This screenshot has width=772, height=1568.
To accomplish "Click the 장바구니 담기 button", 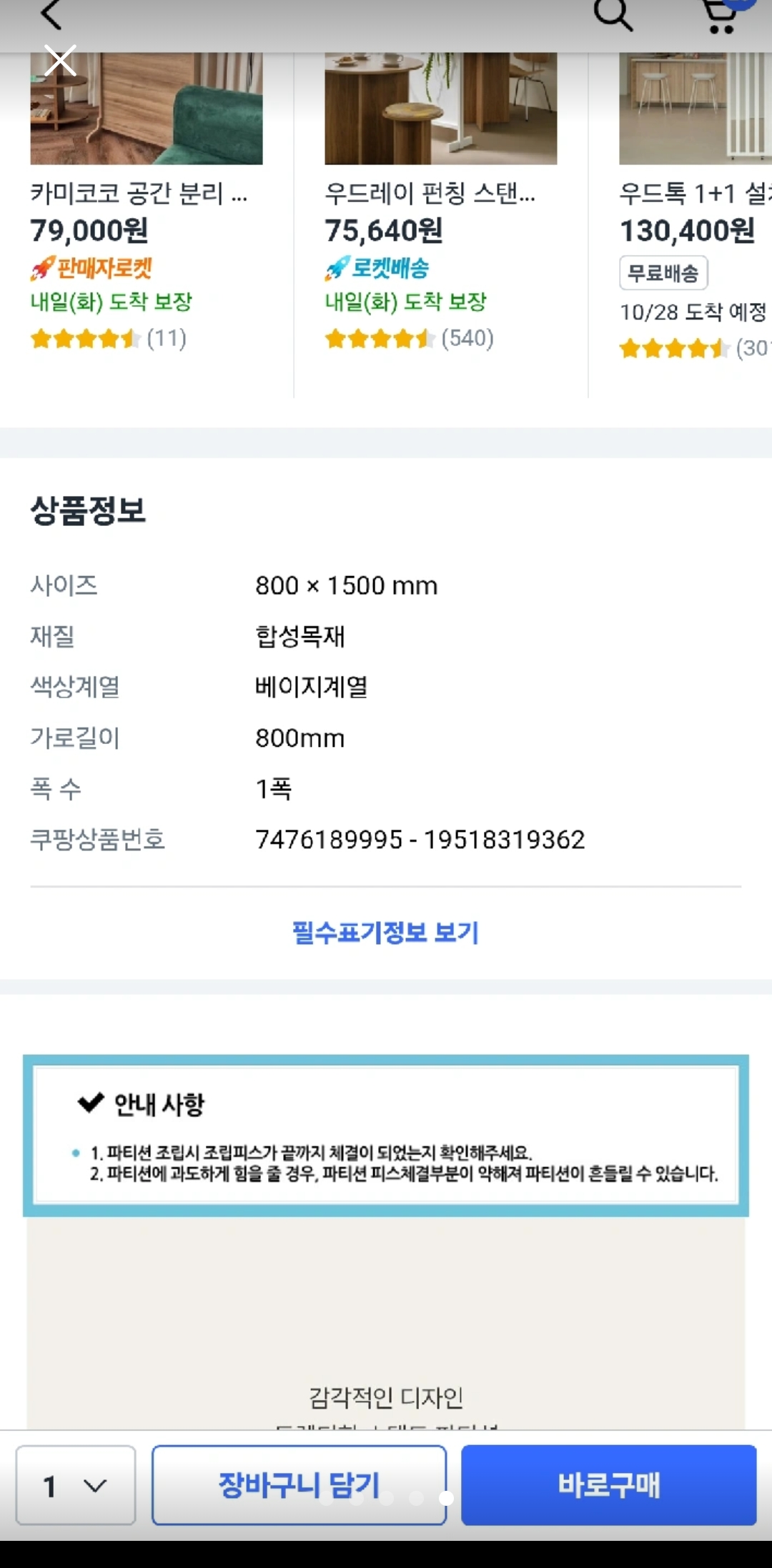I will (x=300, y=1487).
